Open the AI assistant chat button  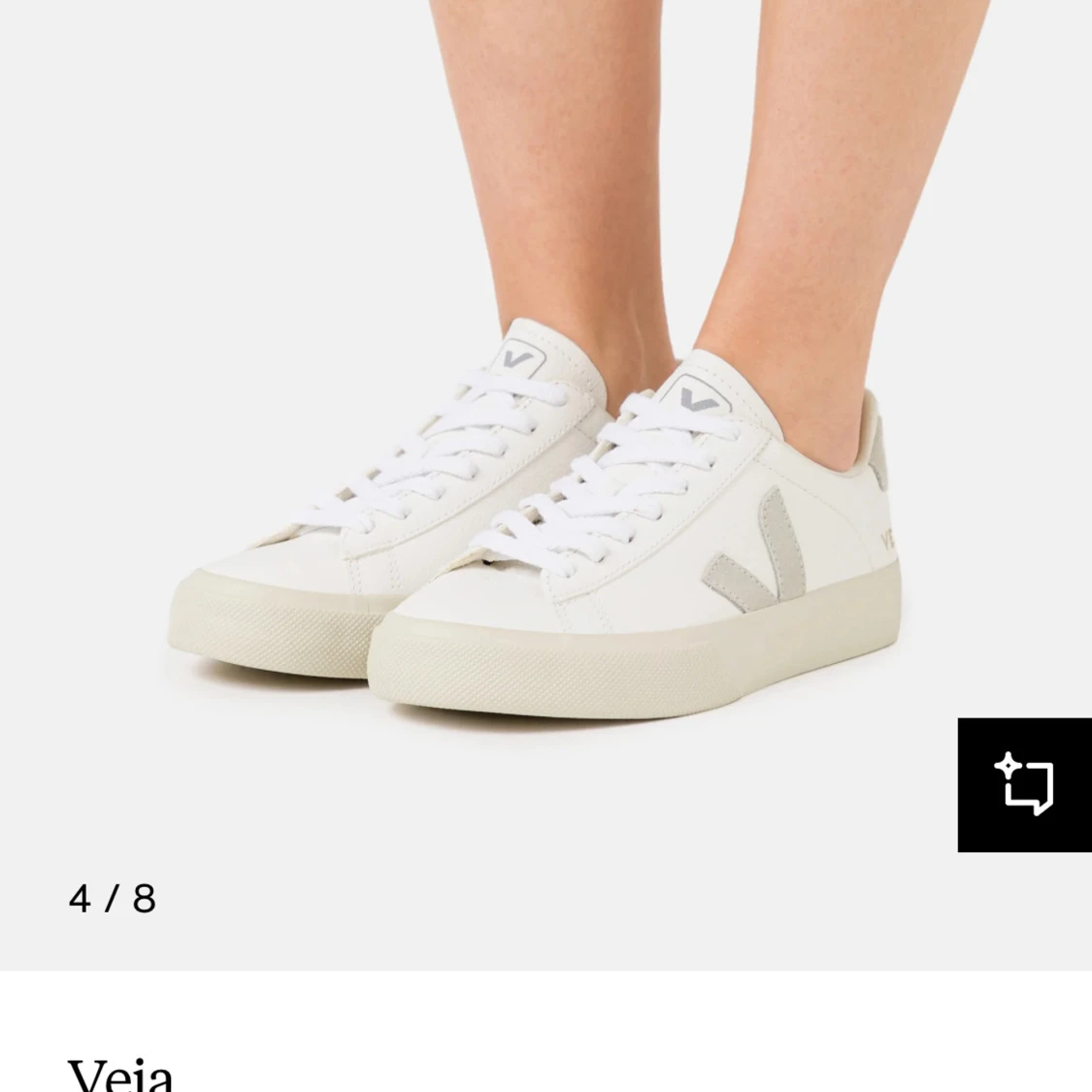[1024, 784]
